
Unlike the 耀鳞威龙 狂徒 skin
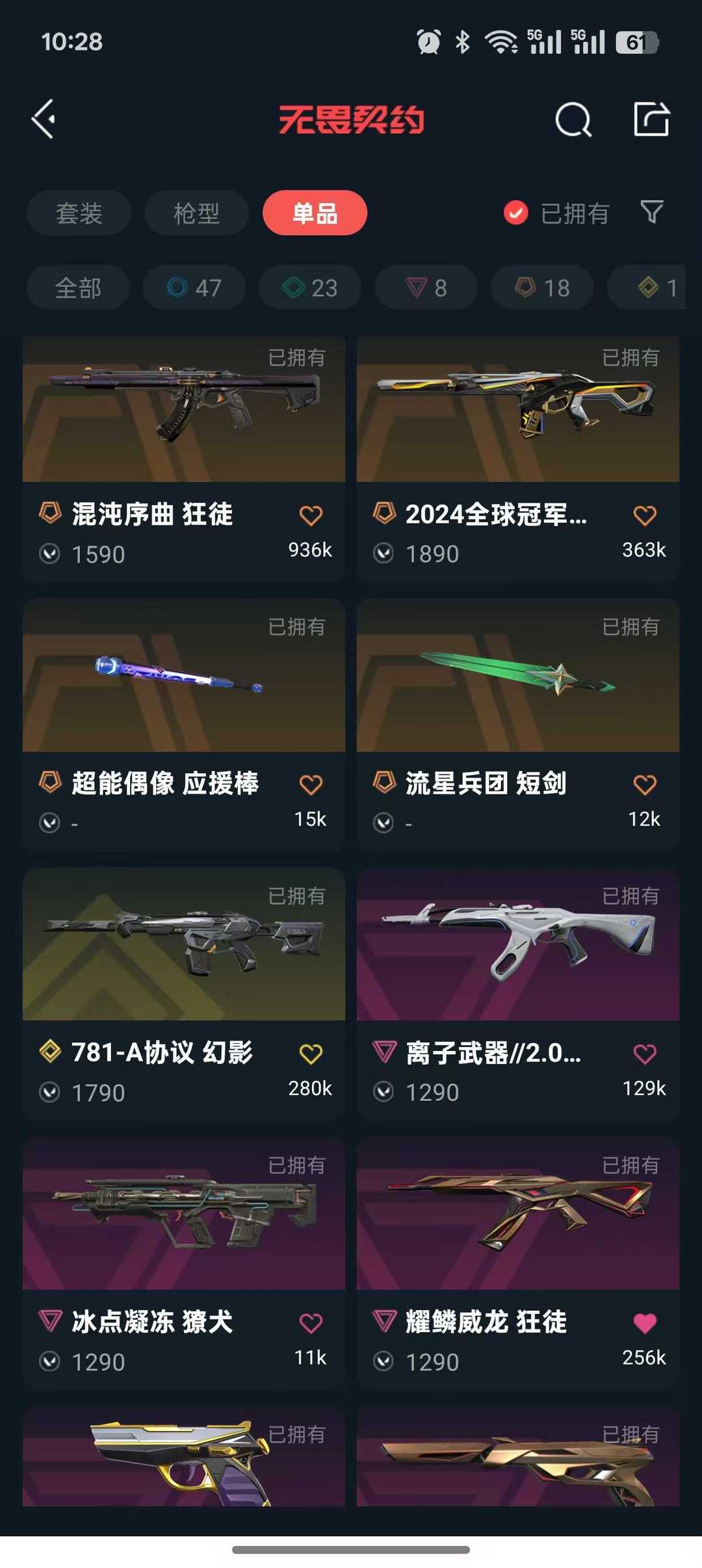644,1323
